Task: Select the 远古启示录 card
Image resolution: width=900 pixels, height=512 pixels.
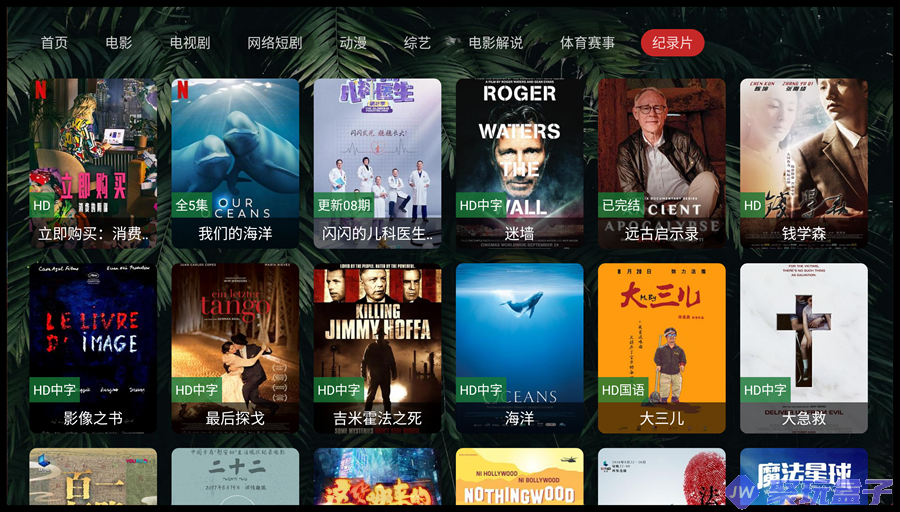Action: point(661,160)
